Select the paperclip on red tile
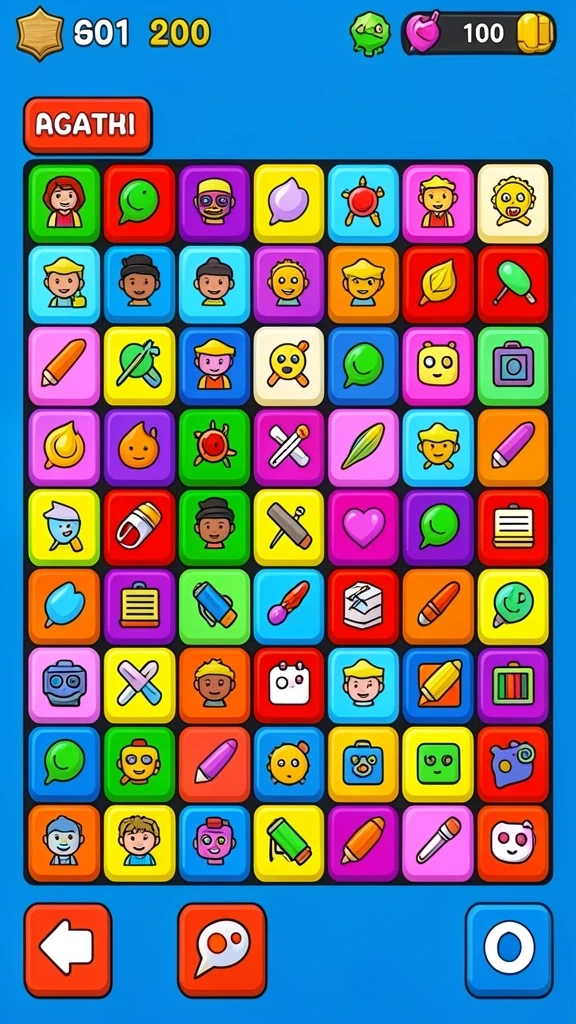This screenshot has width=576, height=1024. click(139, 526)
